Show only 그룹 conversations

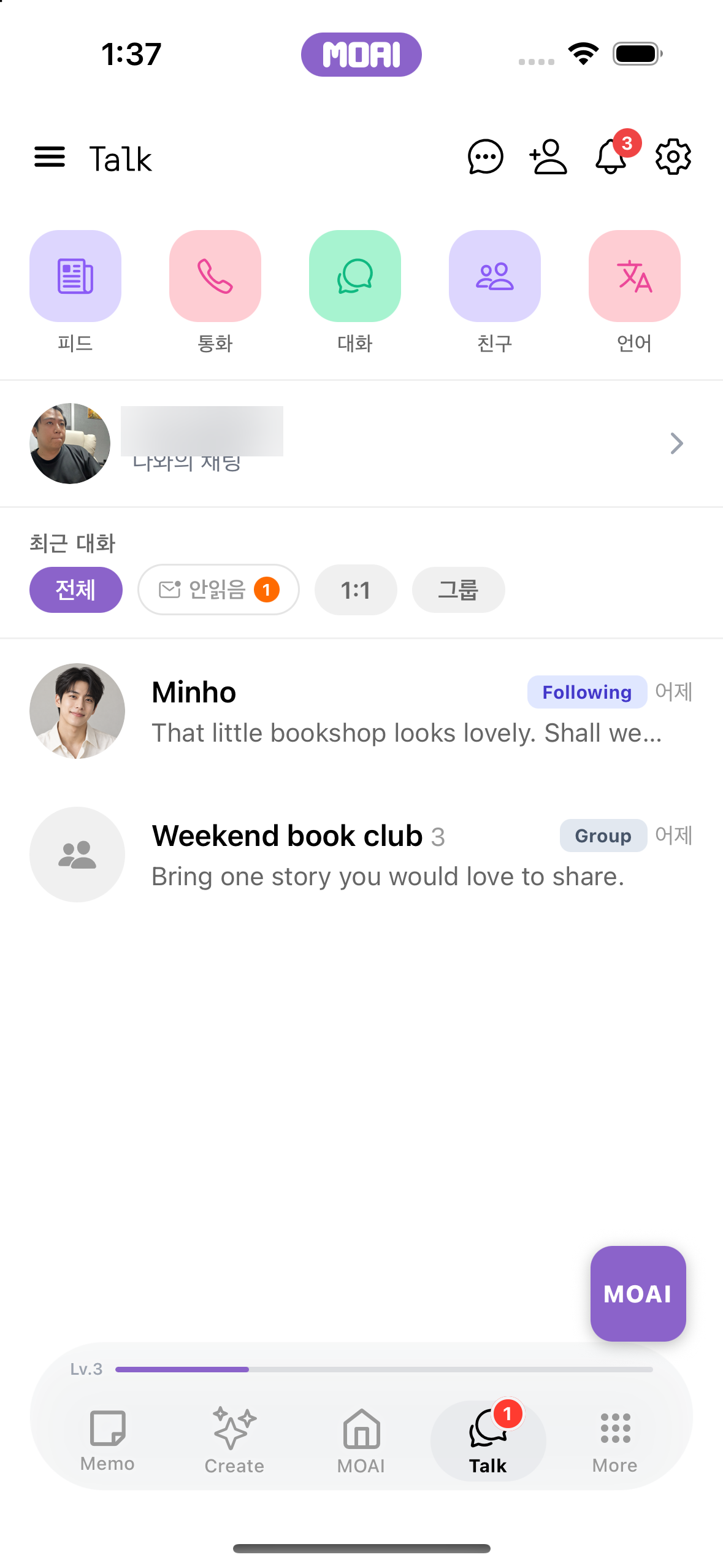coord(459,590)
